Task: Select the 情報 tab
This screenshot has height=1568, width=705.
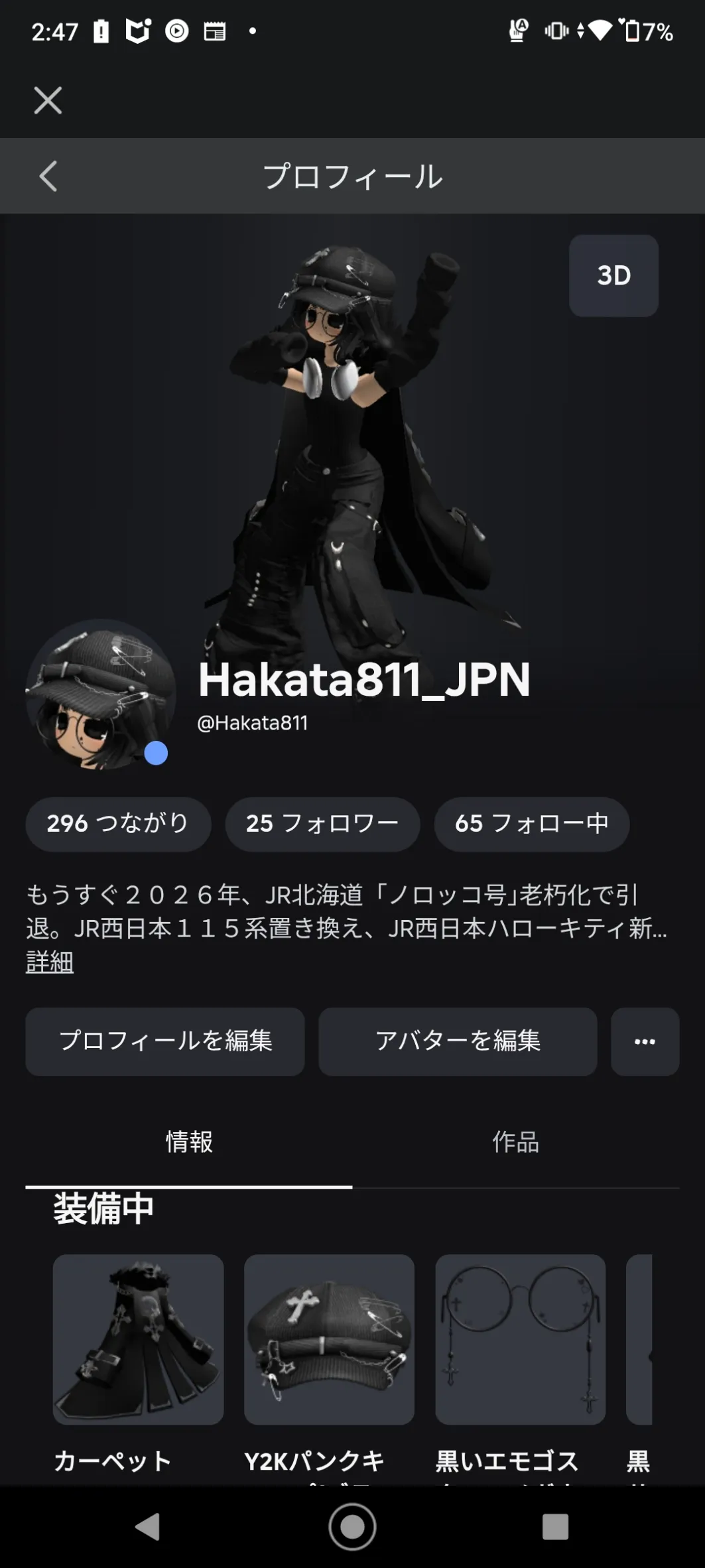Action: click(189, 1142)
